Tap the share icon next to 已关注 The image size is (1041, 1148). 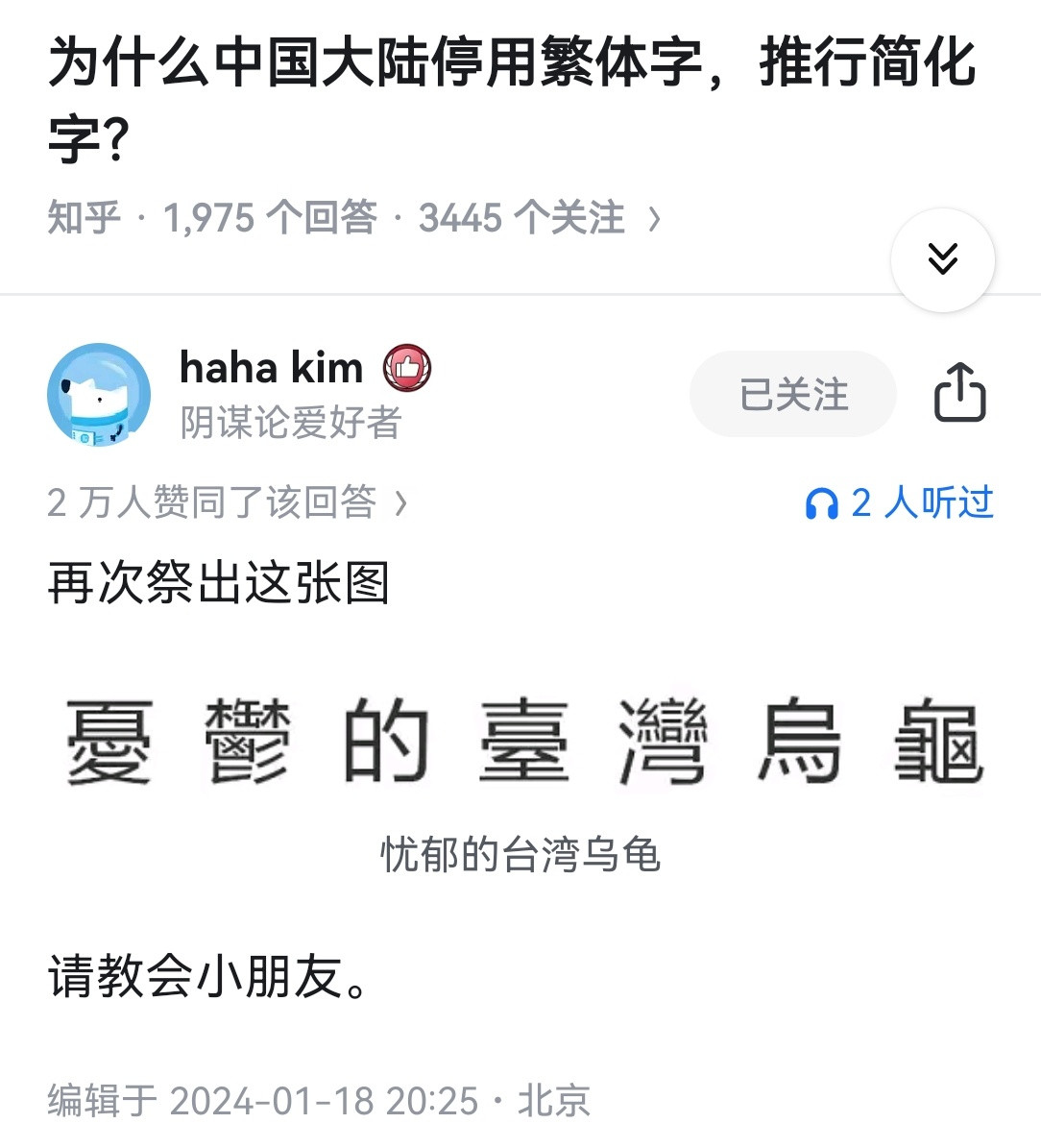pos(959,391)
